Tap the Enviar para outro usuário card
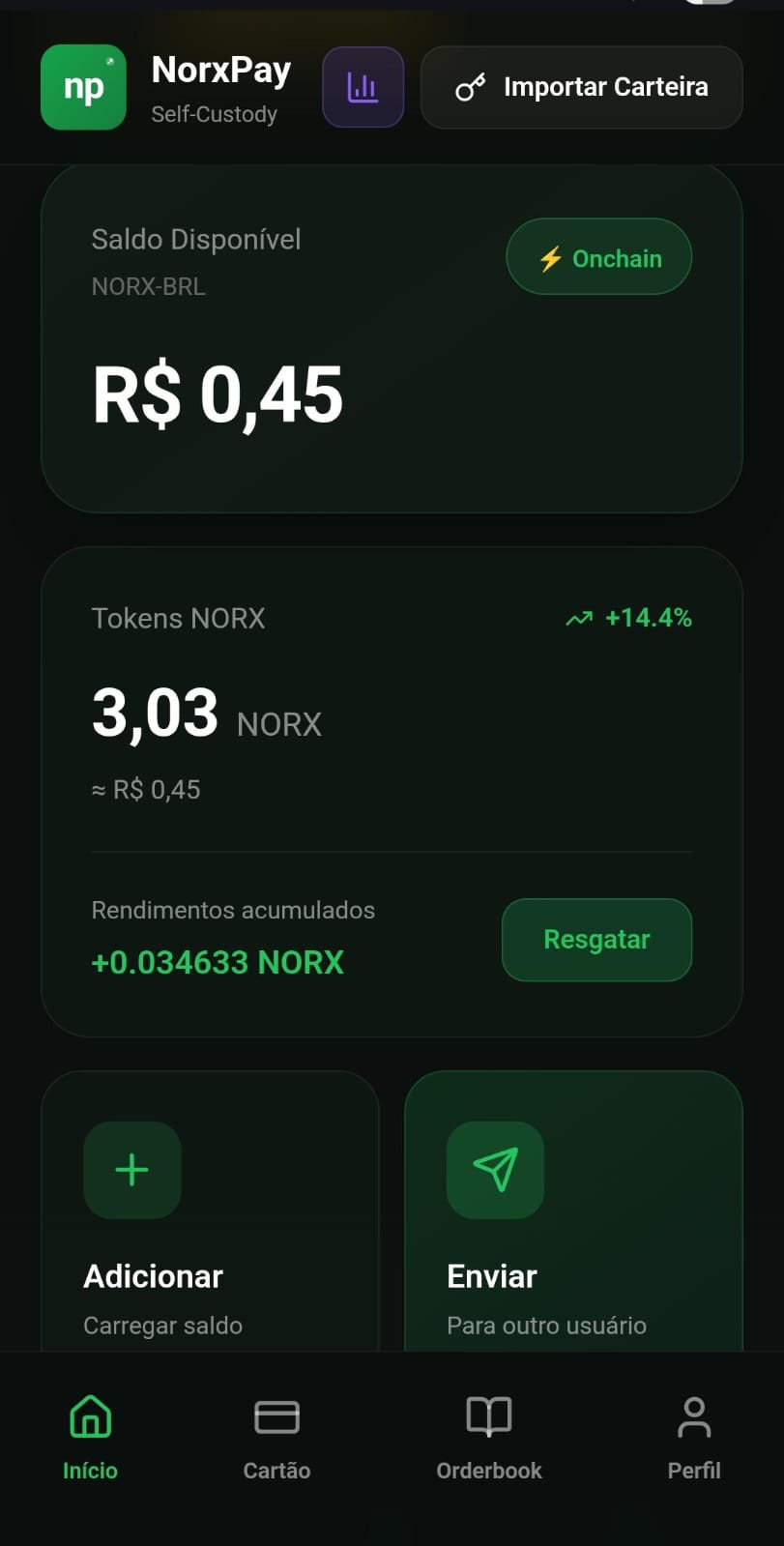This screenshot has height=1546, width=784. 573,1218
